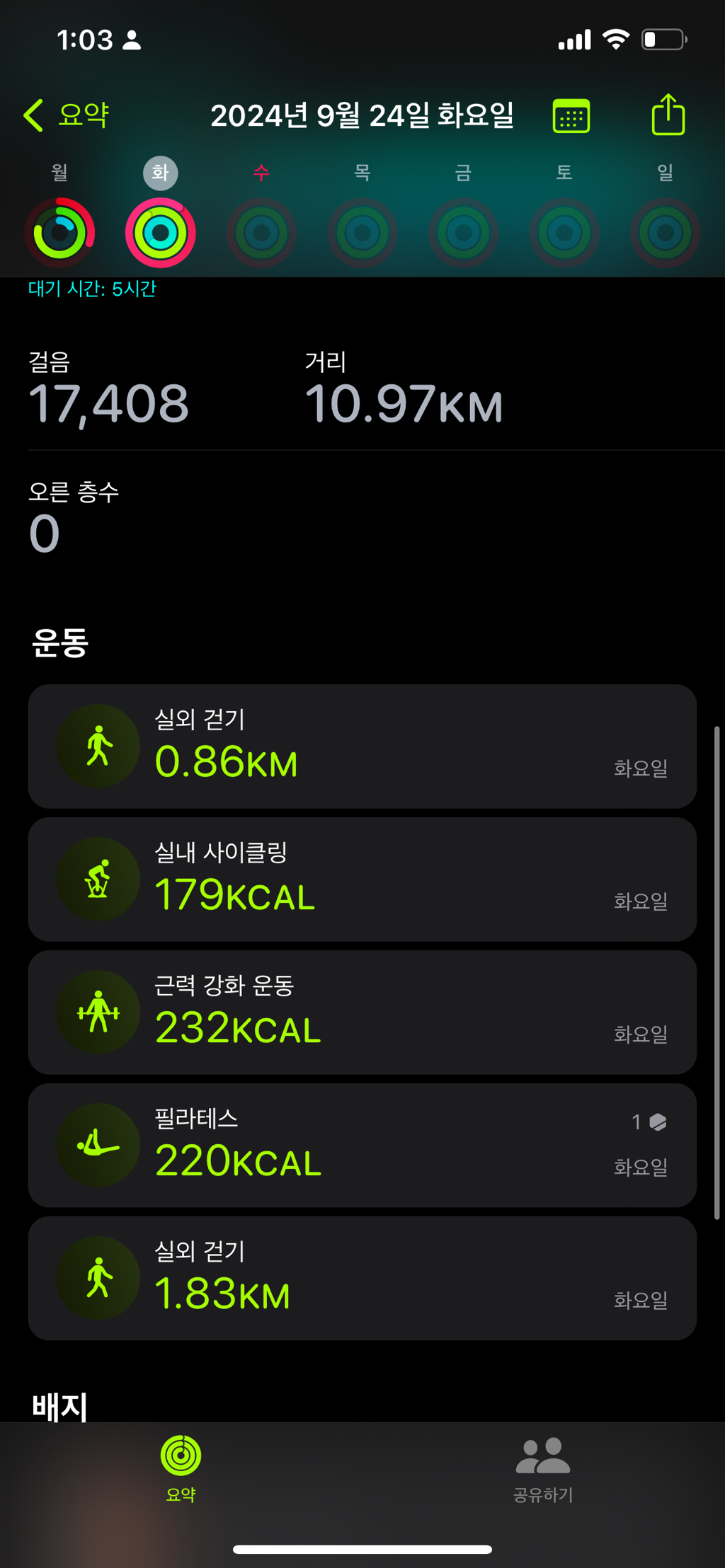
Task: Tap the indoor cycling workout icon
Action: [x=98, y=878]
